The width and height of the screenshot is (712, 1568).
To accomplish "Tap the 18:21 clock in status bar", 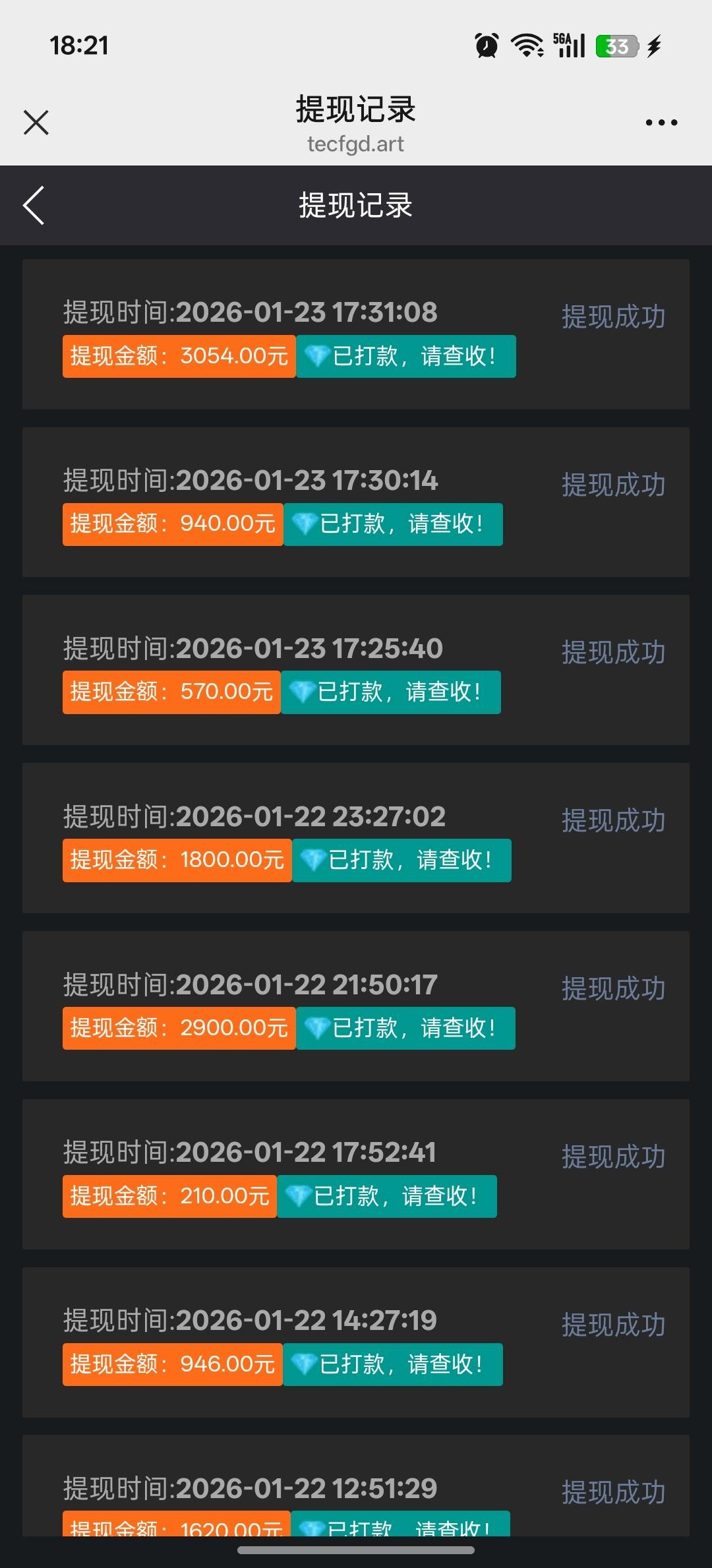I will (x=79, y=45).
